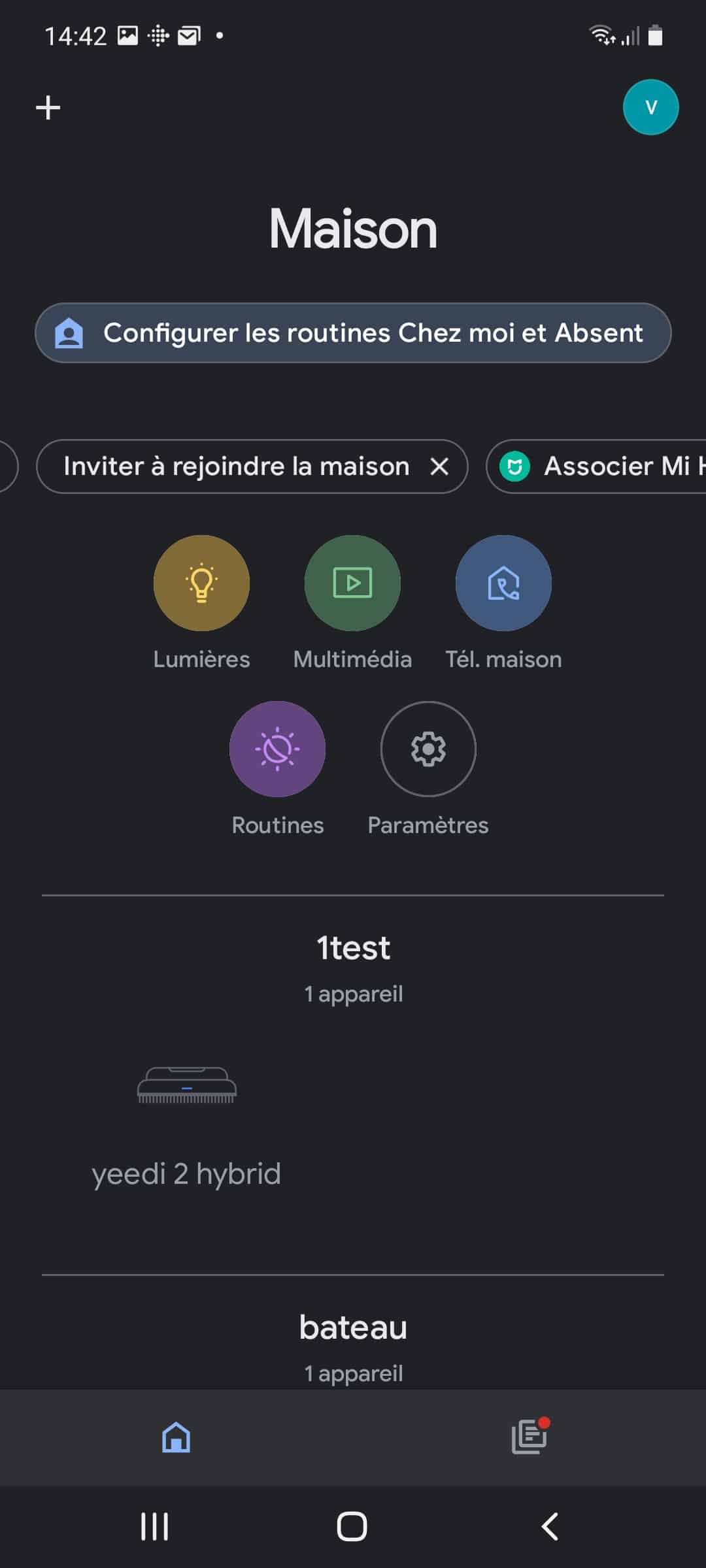Open the 1test room heading

click(353, 948)
